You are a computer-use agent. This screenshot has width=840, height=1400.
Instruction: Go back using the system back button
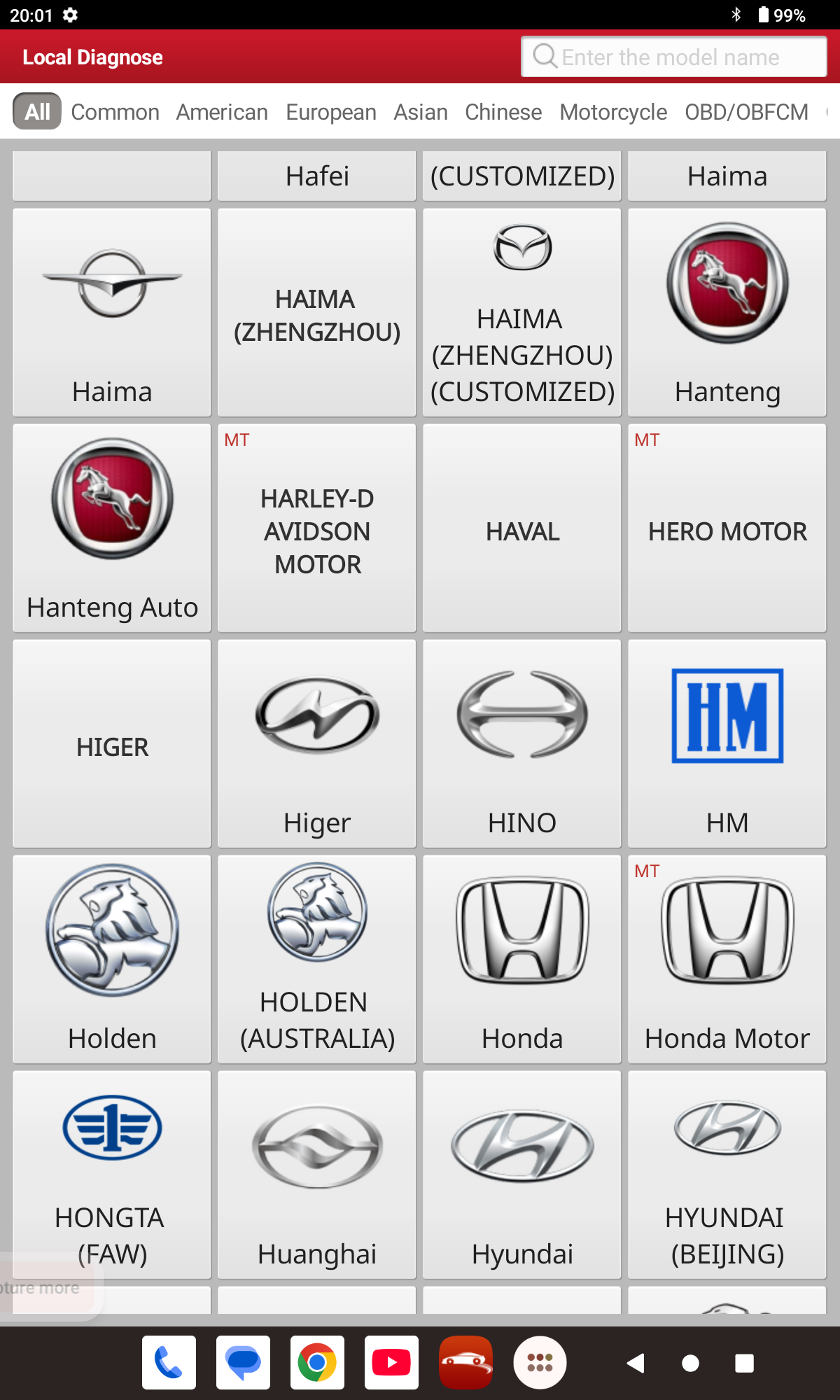click(x=636, y=1363)
